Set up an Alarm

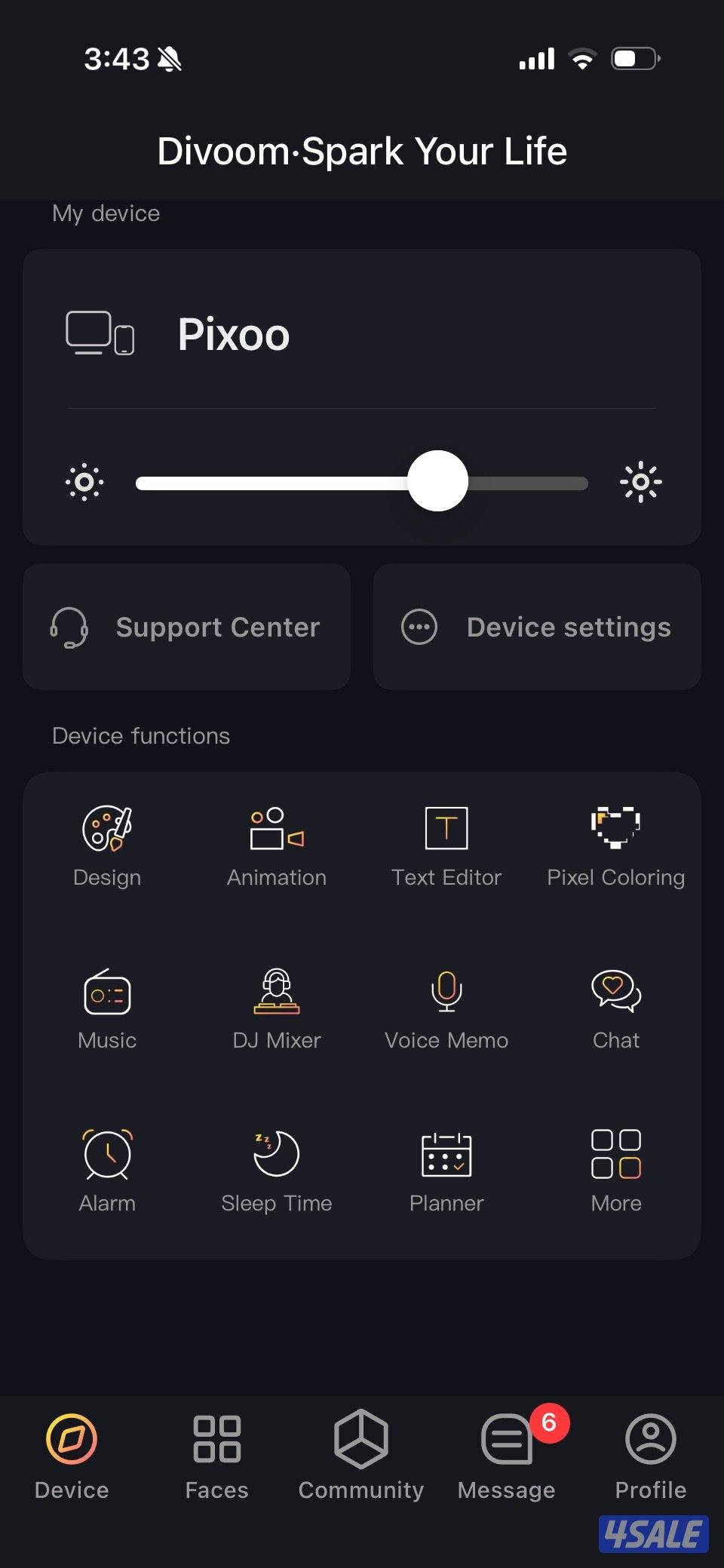click(107, 1171)
